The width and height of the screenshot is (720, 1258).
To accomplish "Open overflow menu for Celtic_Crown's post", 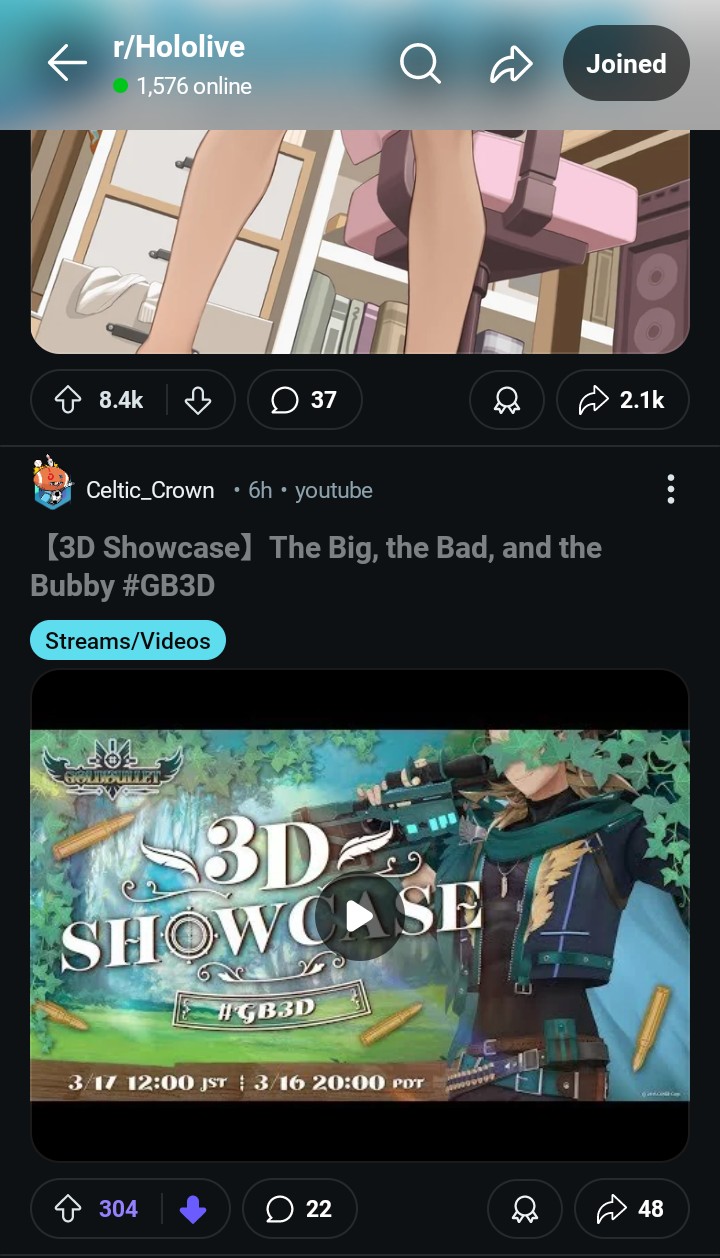I will point(670,489).
